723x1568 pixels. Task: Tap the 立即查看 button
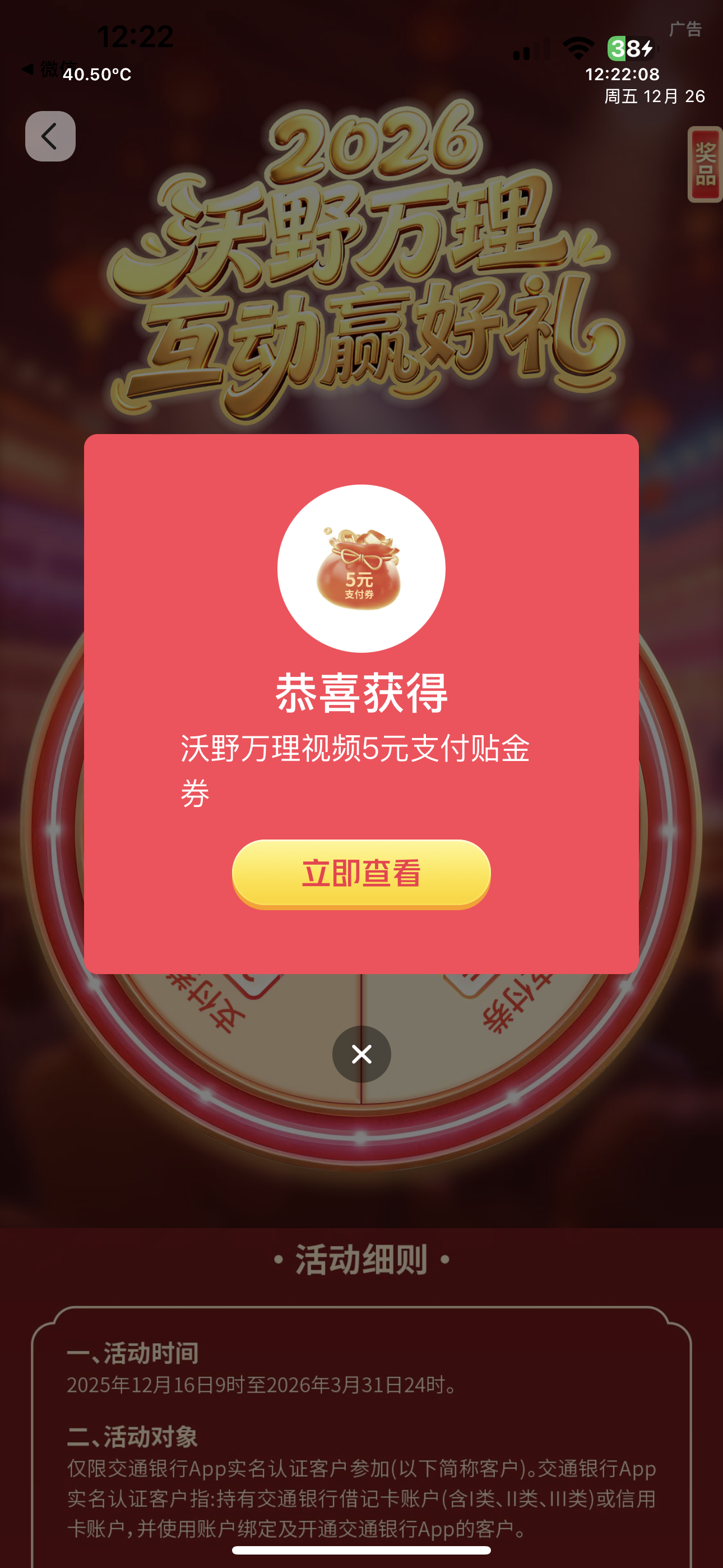[361, 873]
